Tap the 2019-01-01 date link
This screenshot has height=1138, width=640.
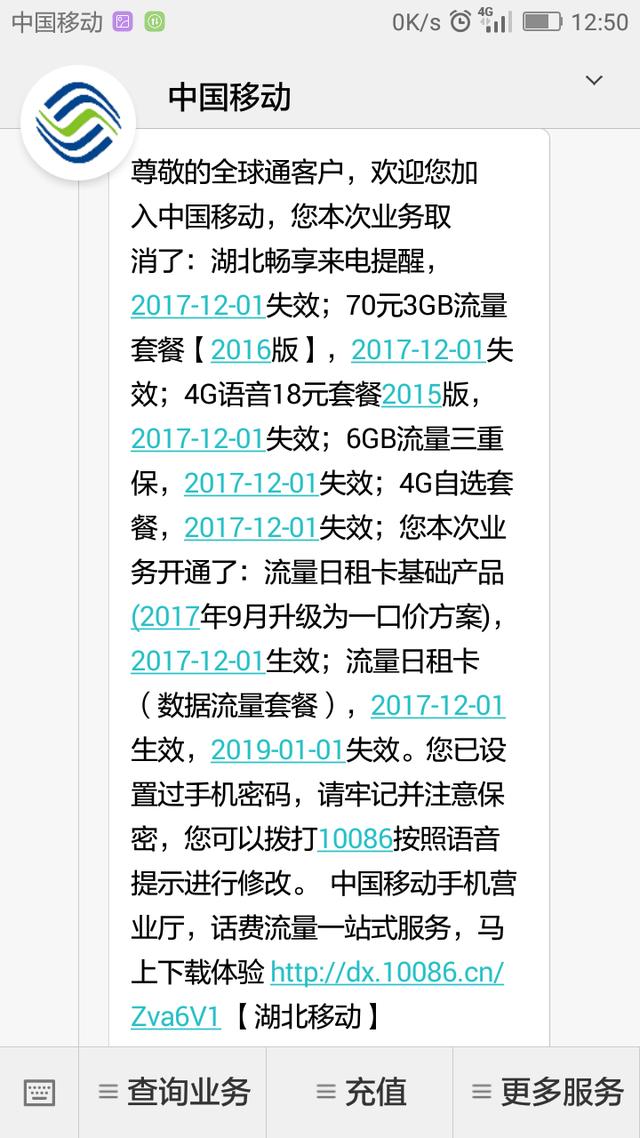pos(277,749)
